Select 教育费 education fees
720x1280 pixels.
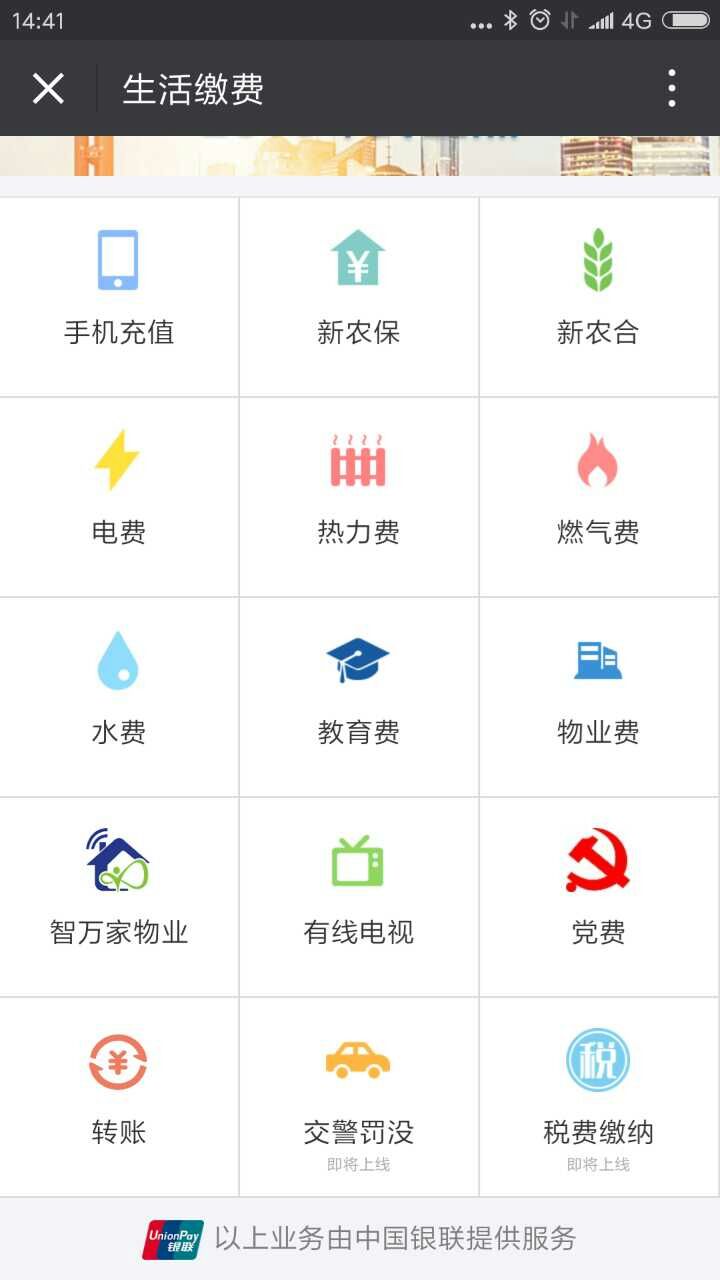359,696
